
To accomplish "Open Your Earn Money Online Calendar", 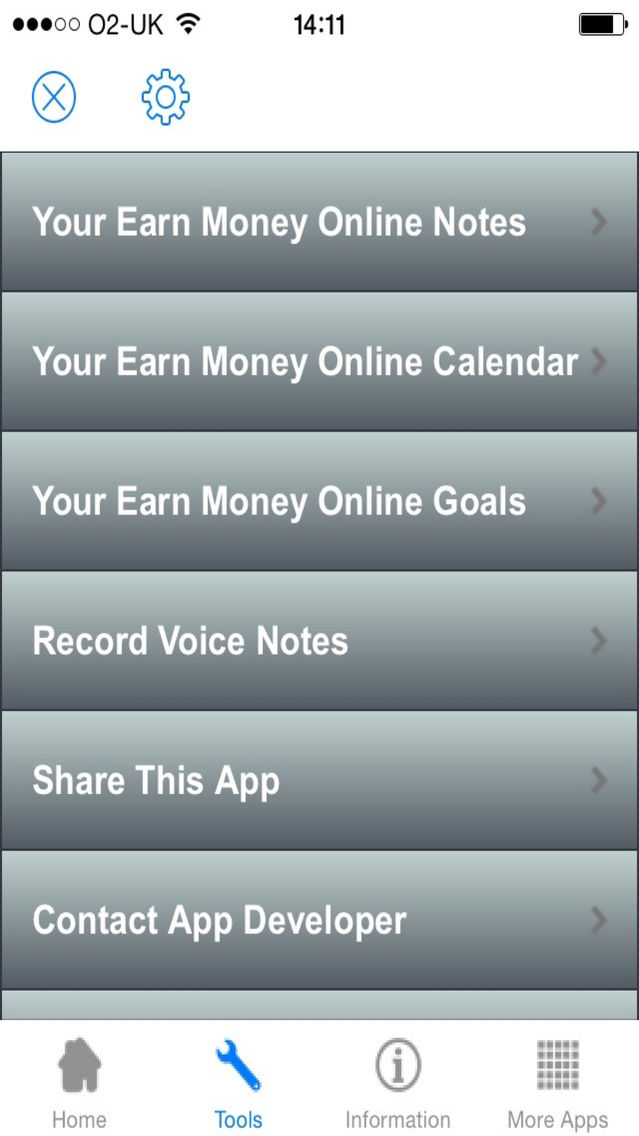I will pyautogui.click(x=320, y=362).
